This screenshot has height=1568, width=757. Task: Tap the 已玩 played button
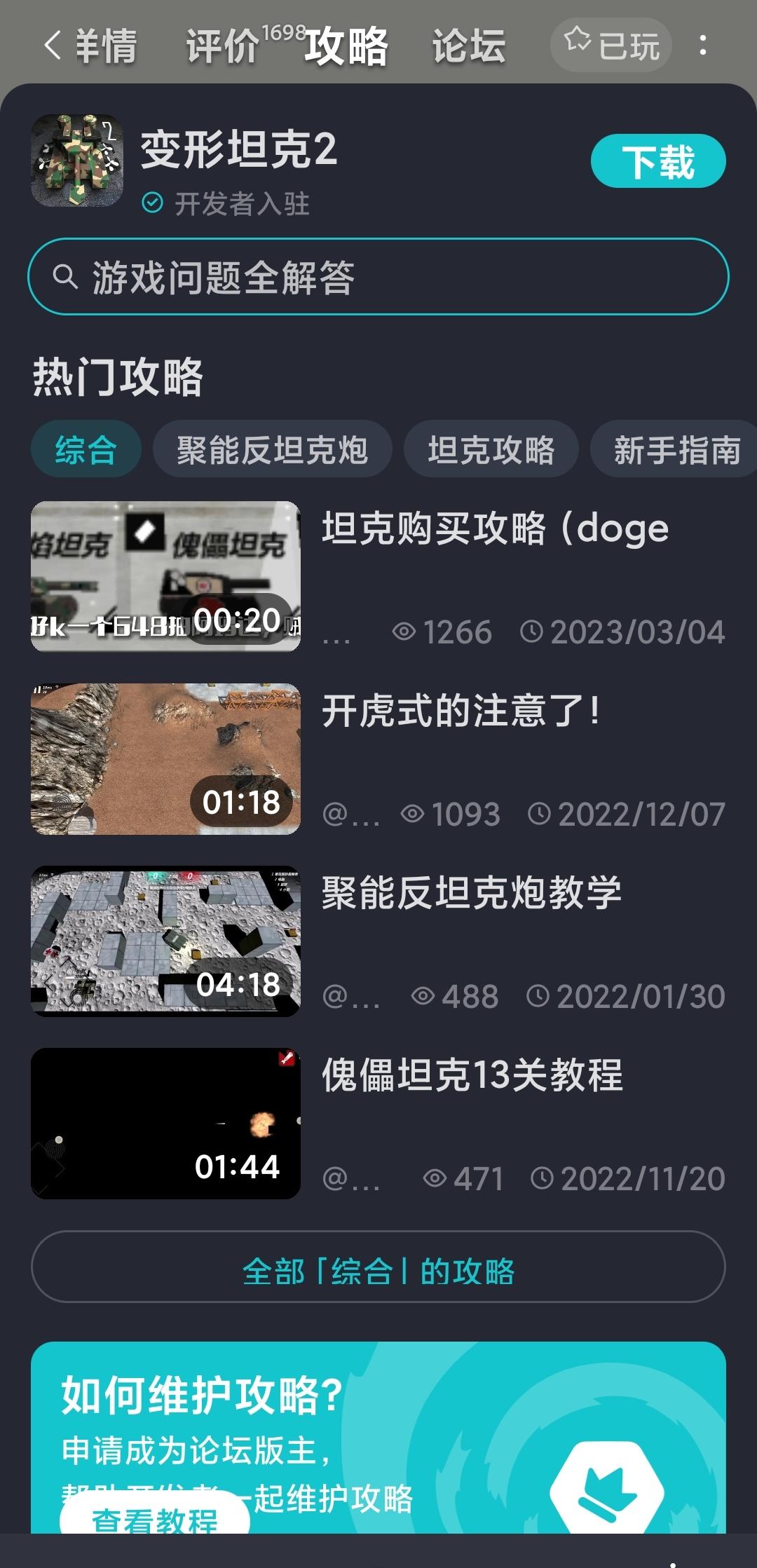[611, 46]
